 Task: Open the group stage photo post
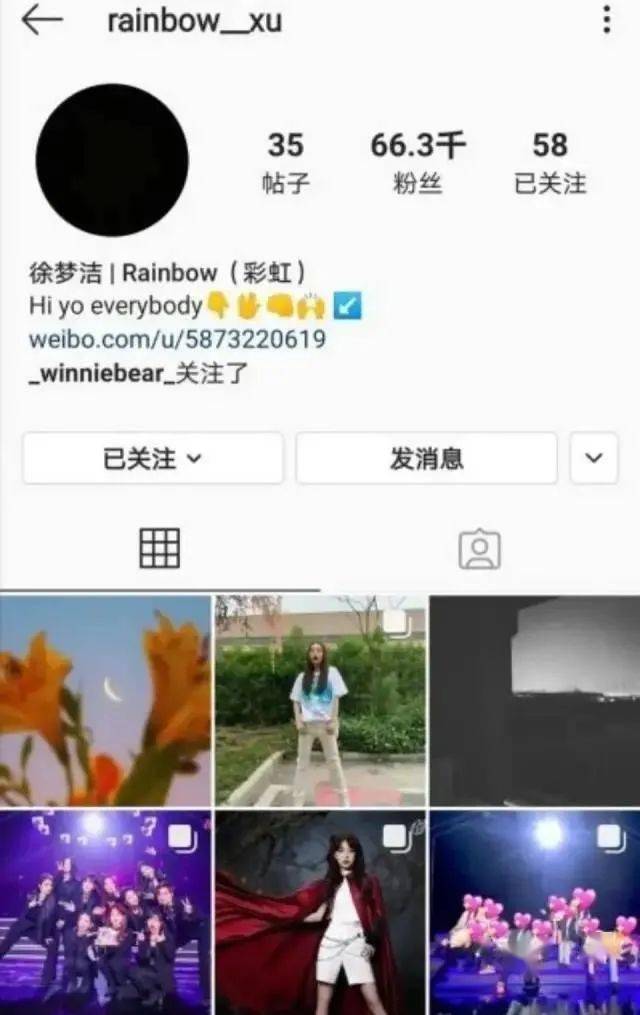click(x=105, y=912)
